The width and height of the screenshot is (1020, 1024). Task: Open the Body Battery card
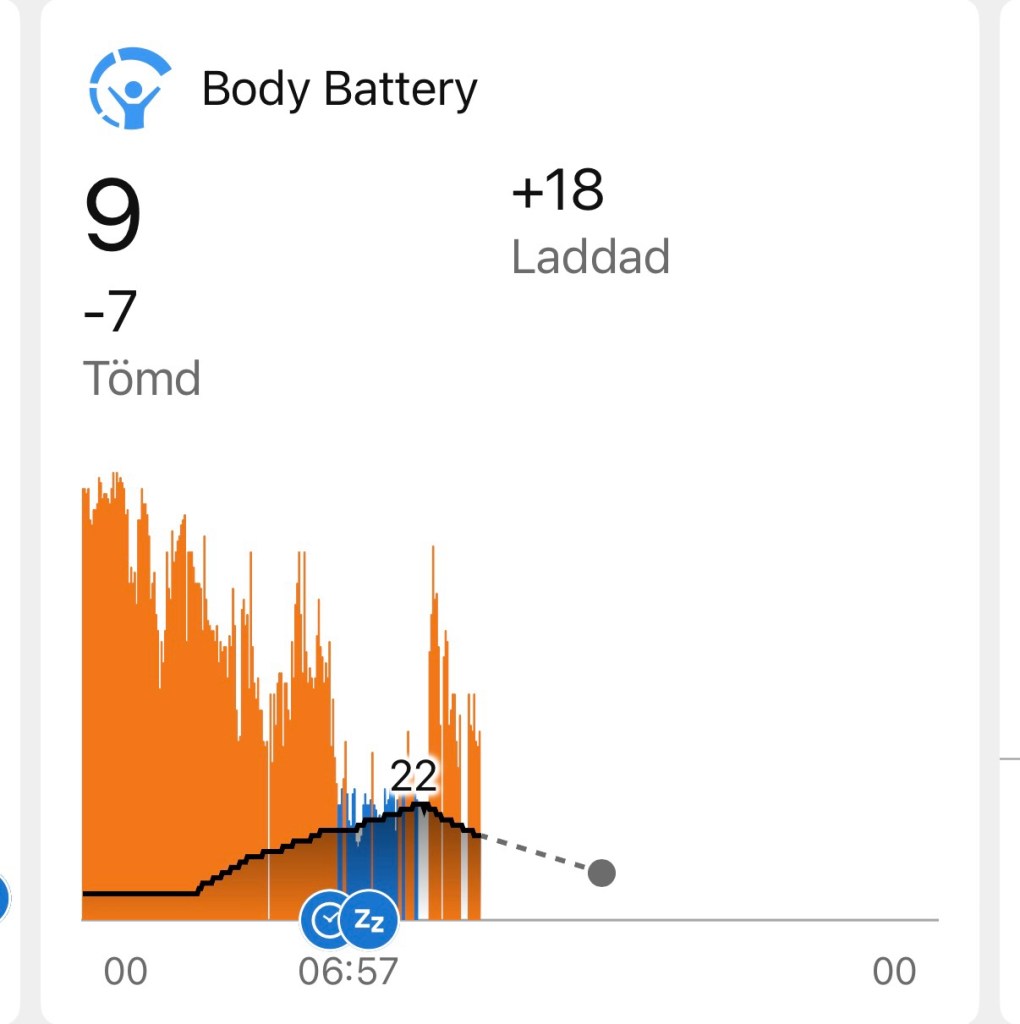(x=339, y=90)
